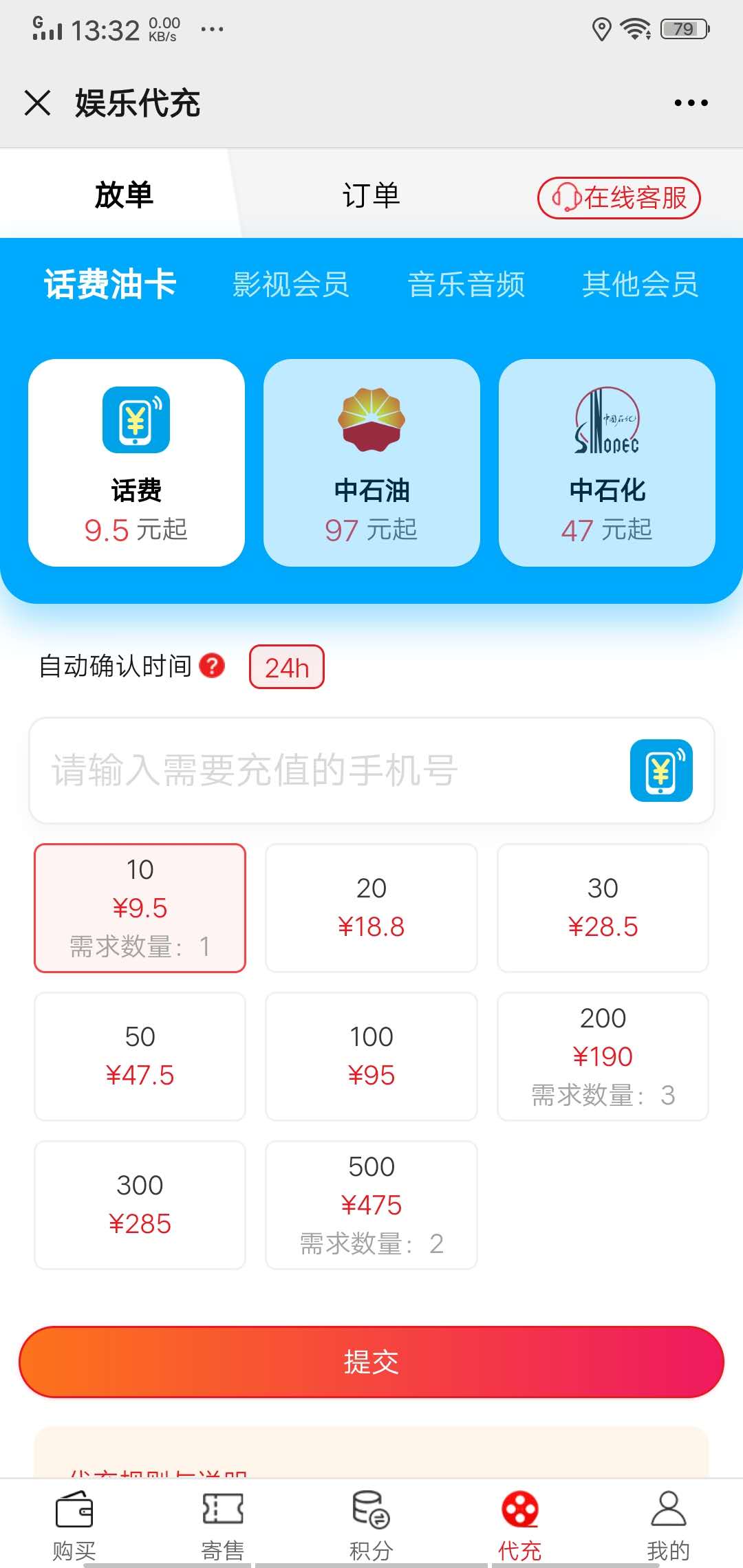Choose the 100 yuan recharge amount
Image resolution: width=743 pixels, height=1568 pixels.
371,1056
